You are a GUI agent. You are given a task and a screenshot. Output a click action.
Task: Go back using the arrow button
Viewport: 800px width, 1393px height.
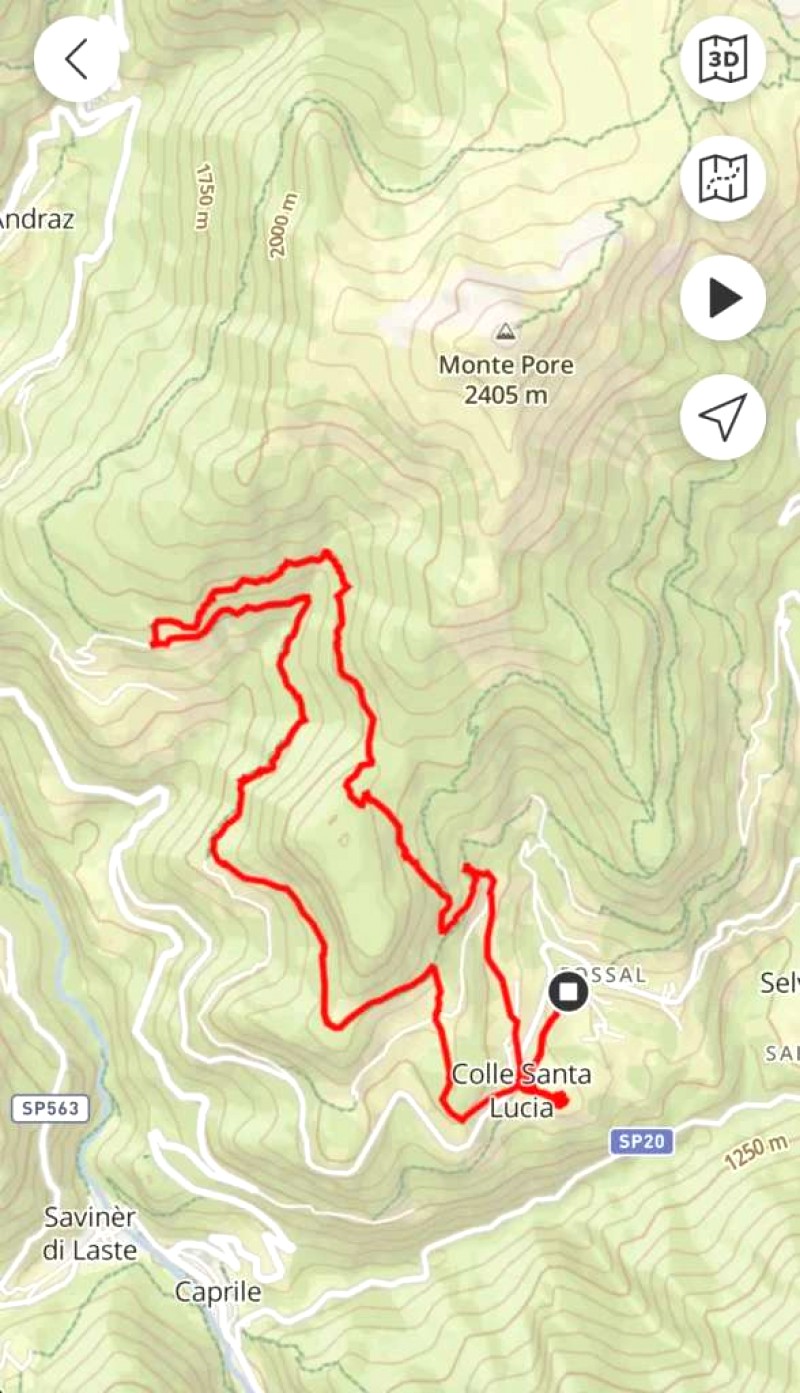[x=76, y=60]
